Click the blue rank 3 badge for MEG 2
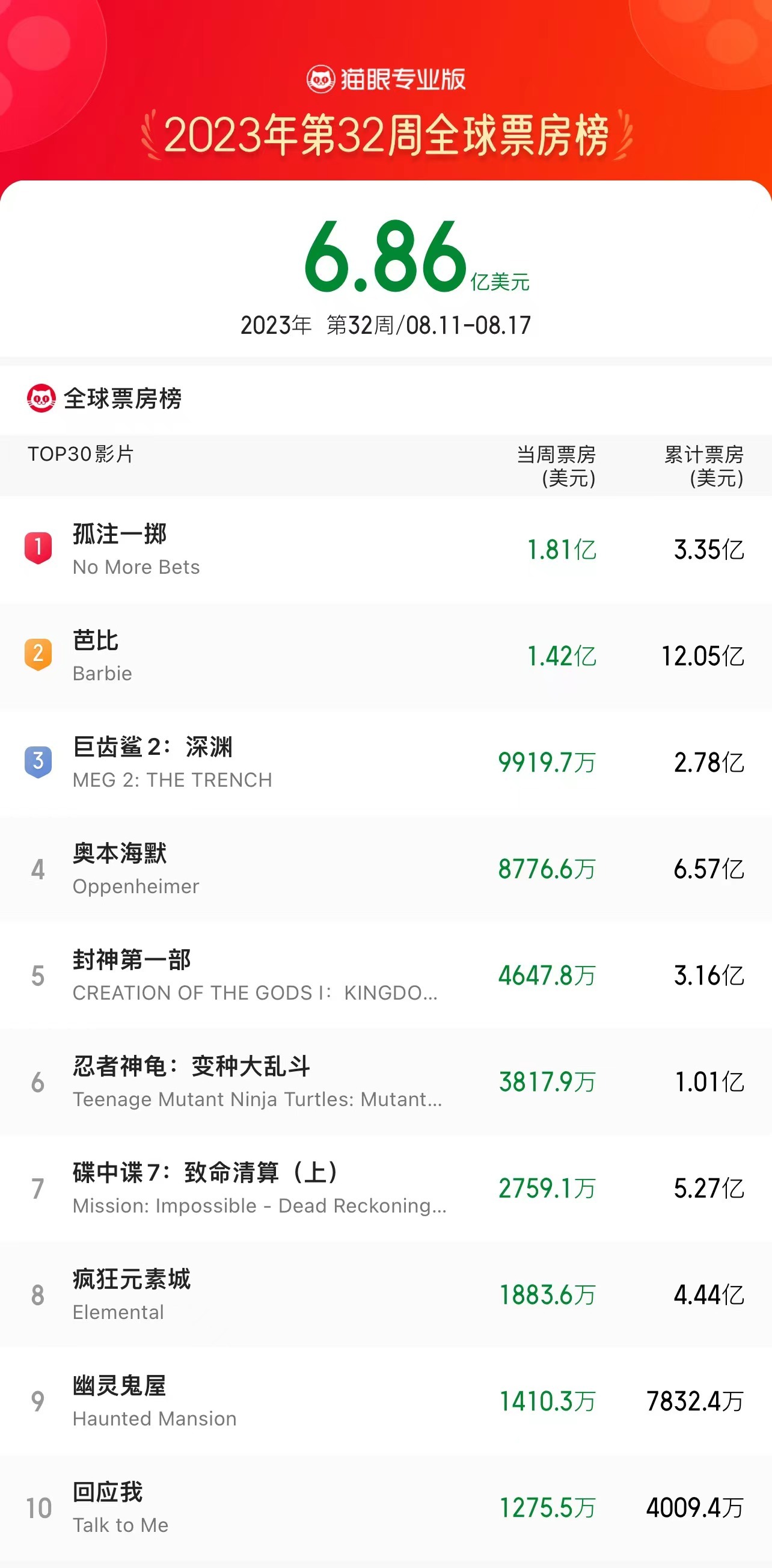The image size is (772, 1568). 38,761
